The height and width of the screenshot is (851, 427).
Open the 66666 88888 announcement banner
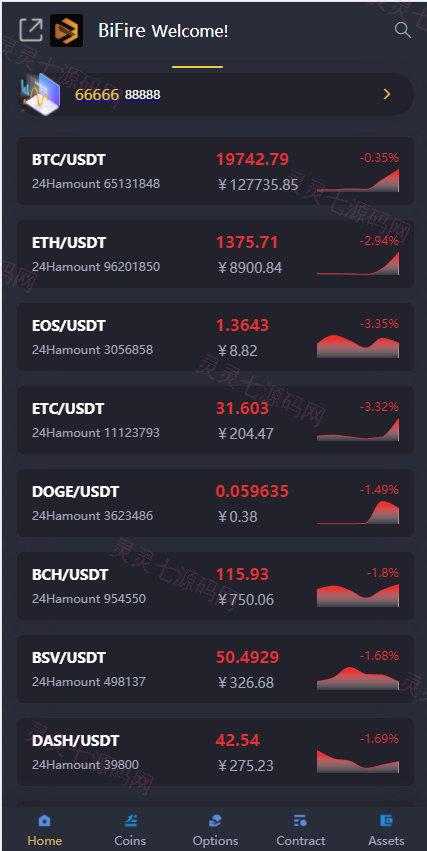click(x=215, y=94)
